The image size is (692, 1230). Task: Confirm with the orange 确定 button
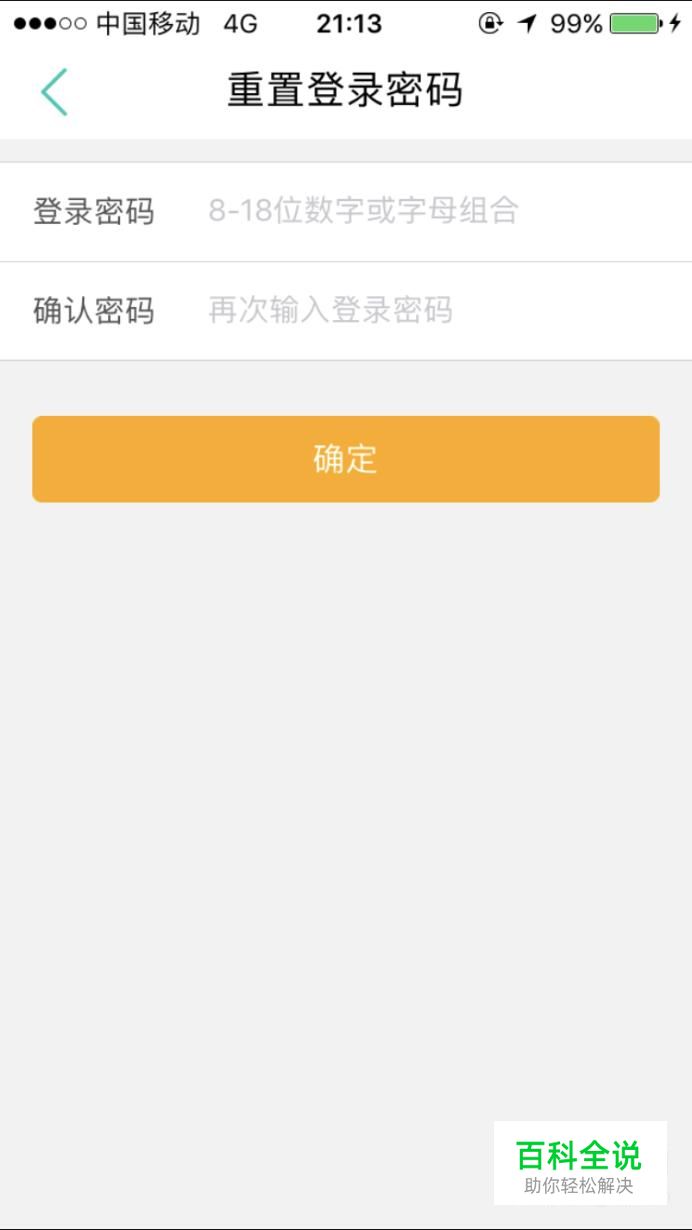pyautogui.click(x=346, y=459)
